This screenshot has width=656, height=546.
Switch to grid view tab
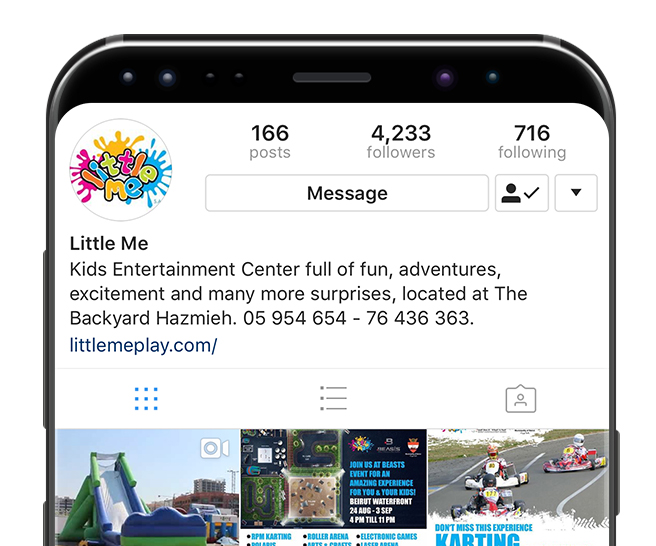(x=146, y=399)
